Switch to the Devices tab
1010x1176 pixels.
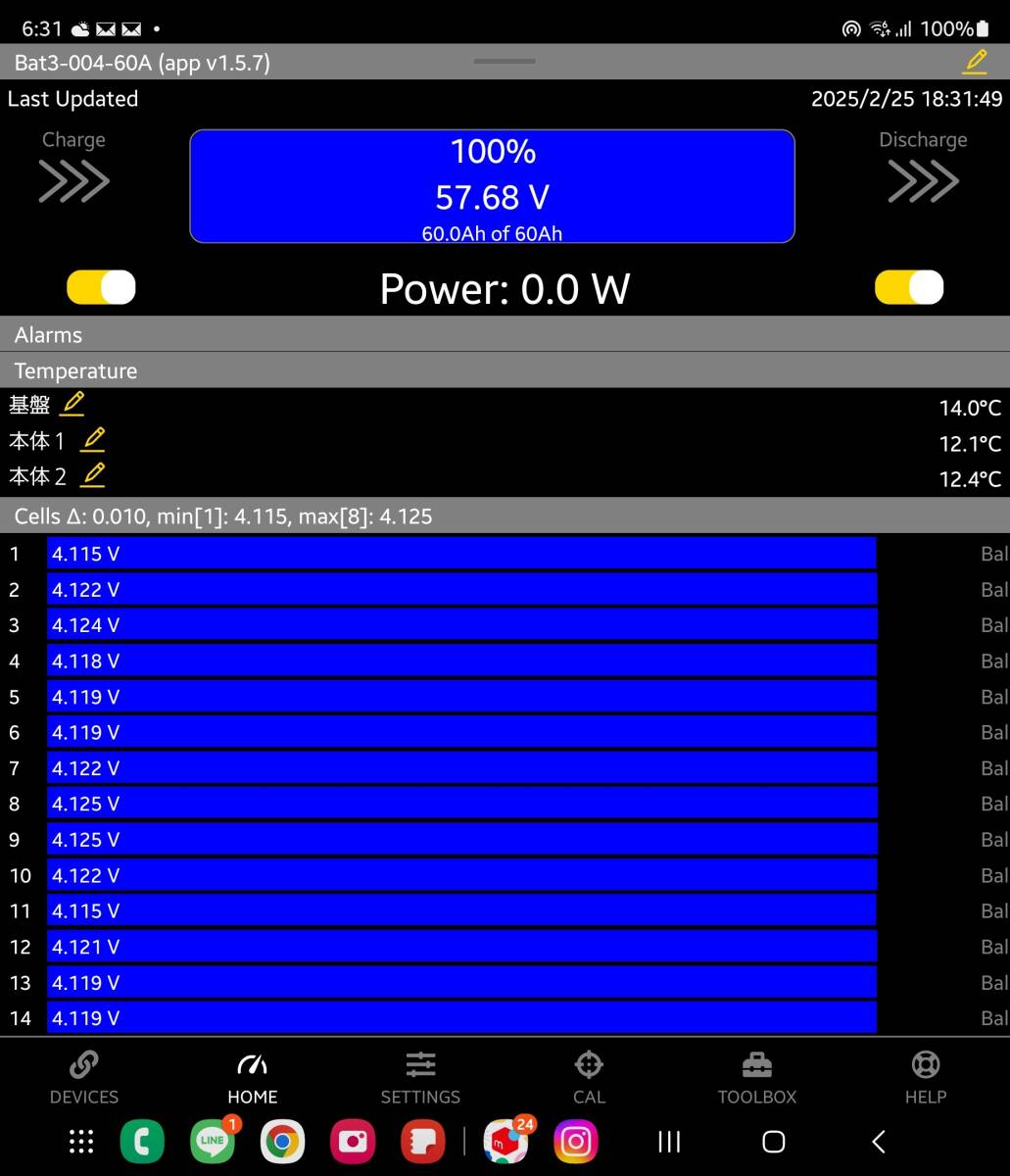[x=84, y=1078]
